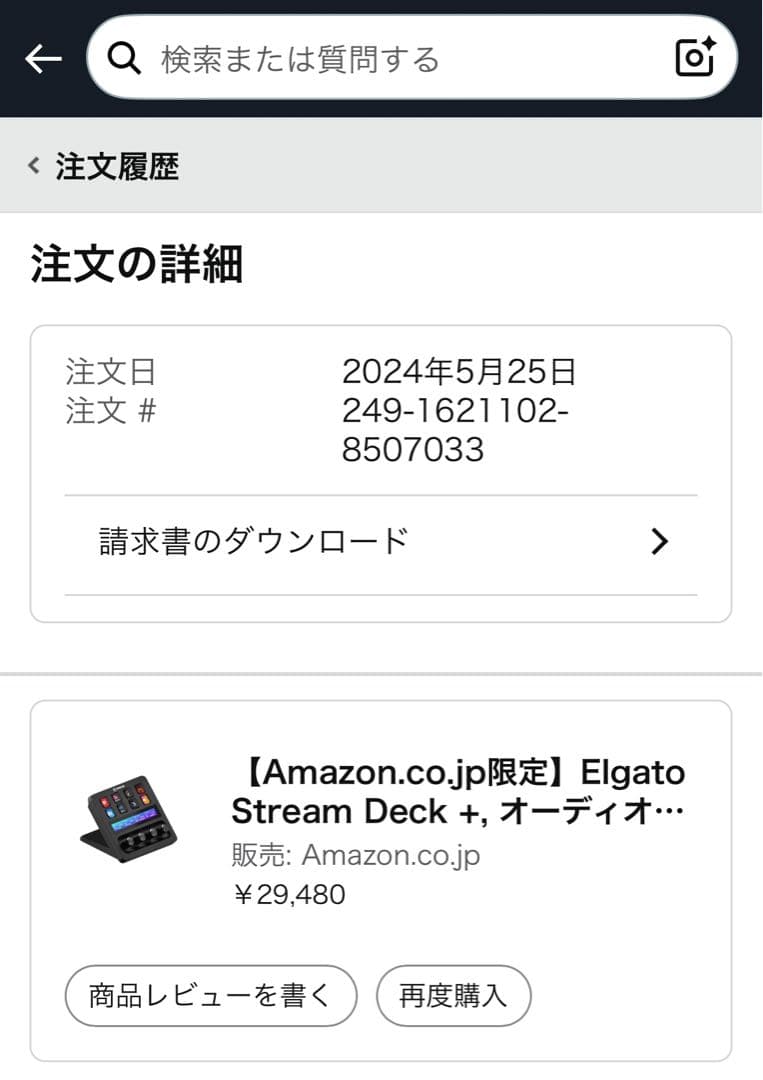Tap the magnifying glass icon in search bar
Viewport: 763px width, 1080px height.
pyautogui.click(x=124, y=57)
